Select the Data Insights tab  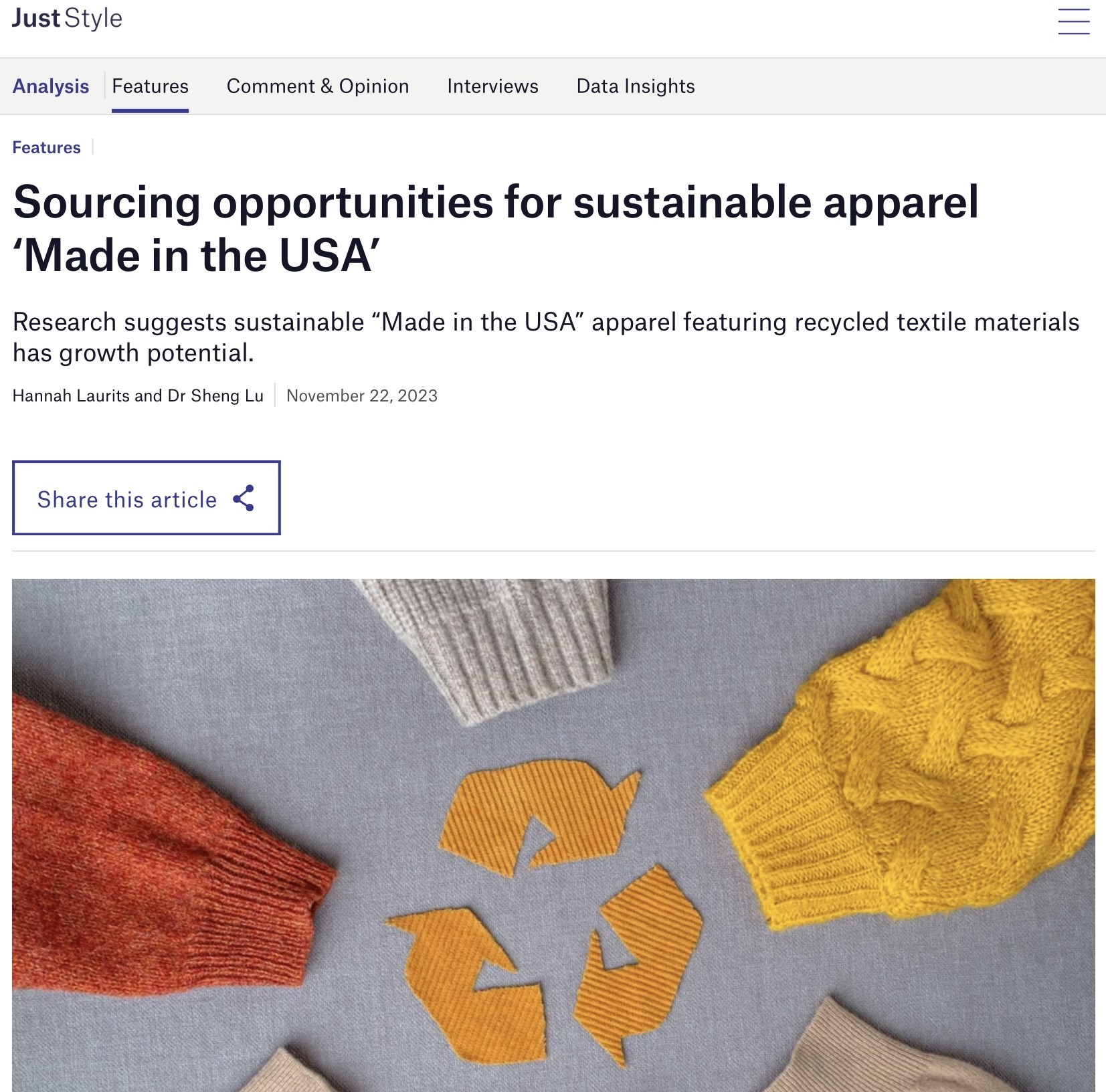click(635, 86)
